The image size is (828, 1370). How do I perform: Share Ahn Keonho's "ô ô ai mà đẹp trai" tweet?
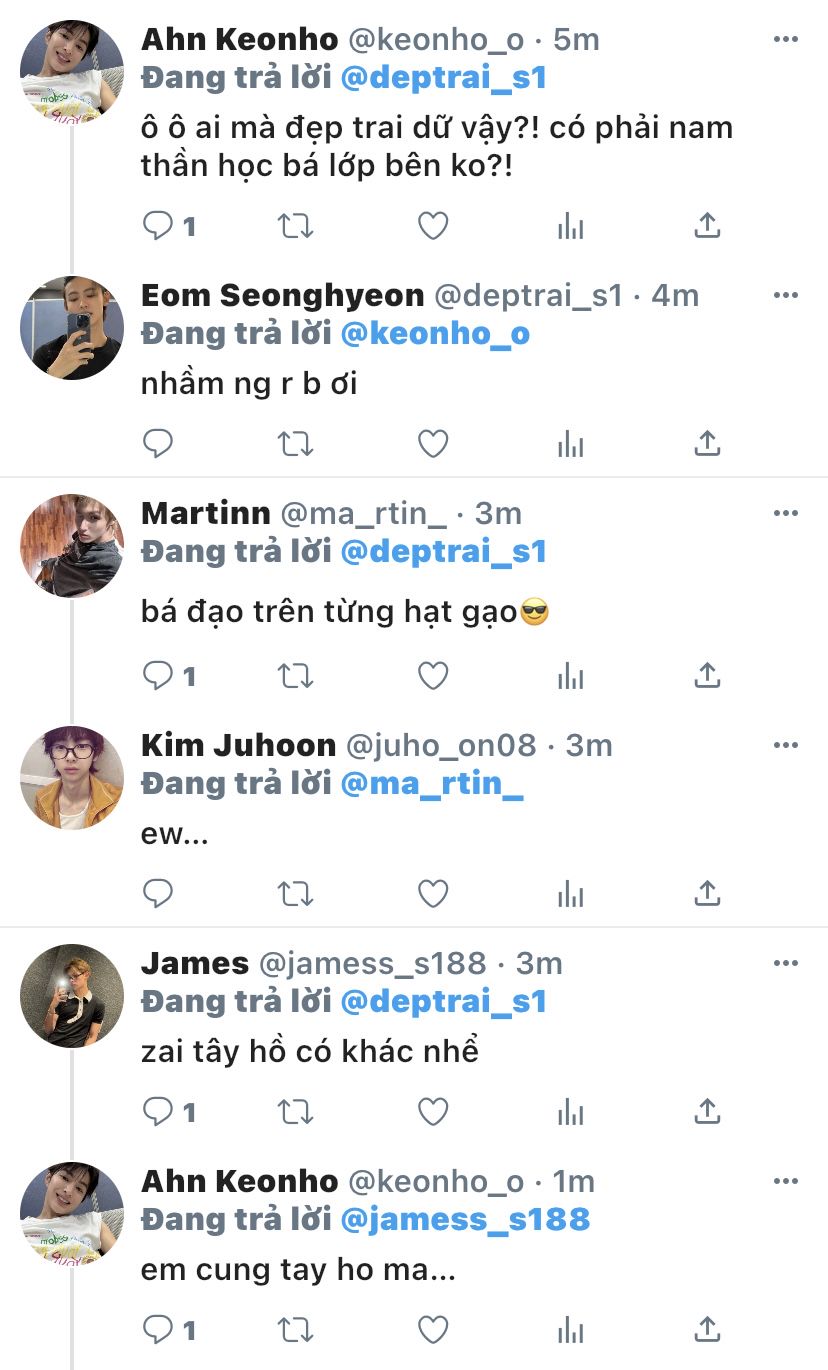[707, 227]
